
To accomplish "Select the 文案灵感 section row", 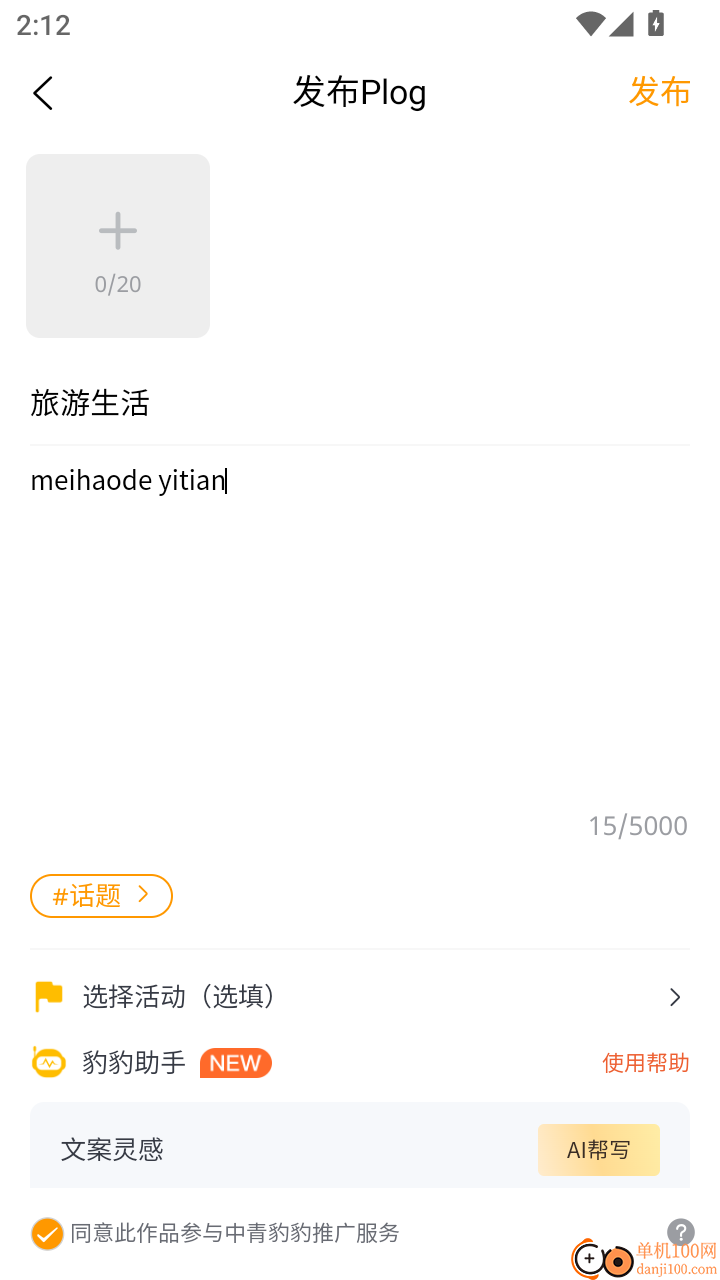I will point(110,1150).
